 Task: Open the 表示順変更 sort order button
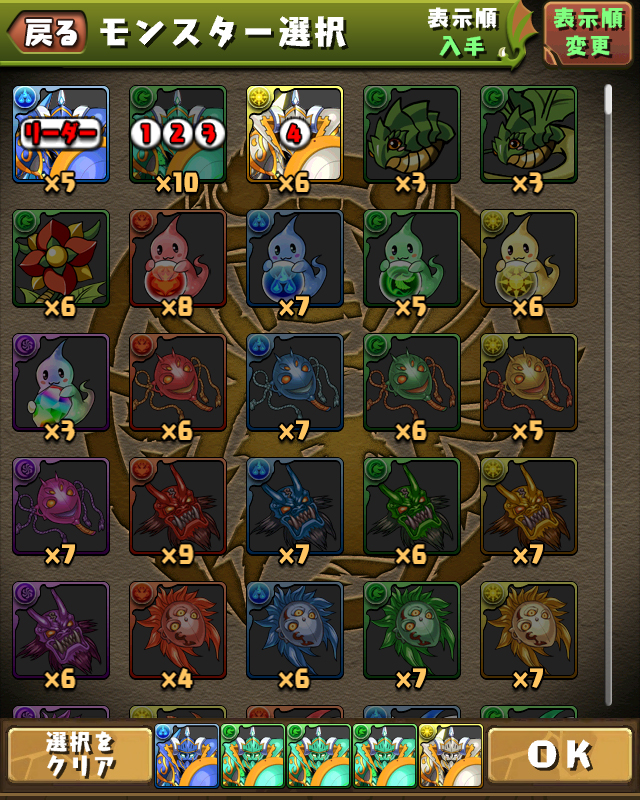[x=587, y=34]
